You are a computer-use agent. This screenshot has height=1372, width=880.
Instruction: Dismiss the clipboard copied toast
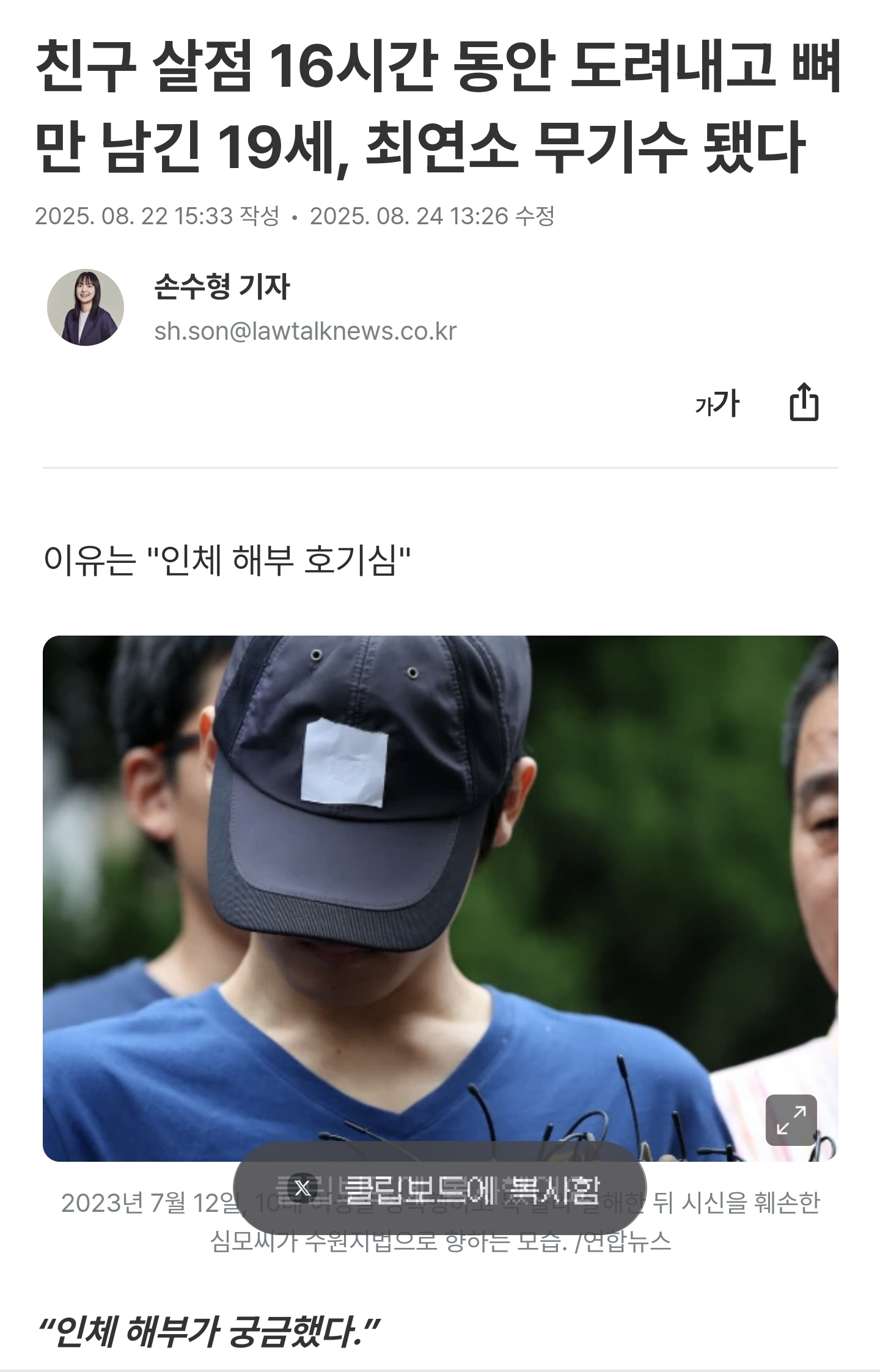tap(302, 1187)
